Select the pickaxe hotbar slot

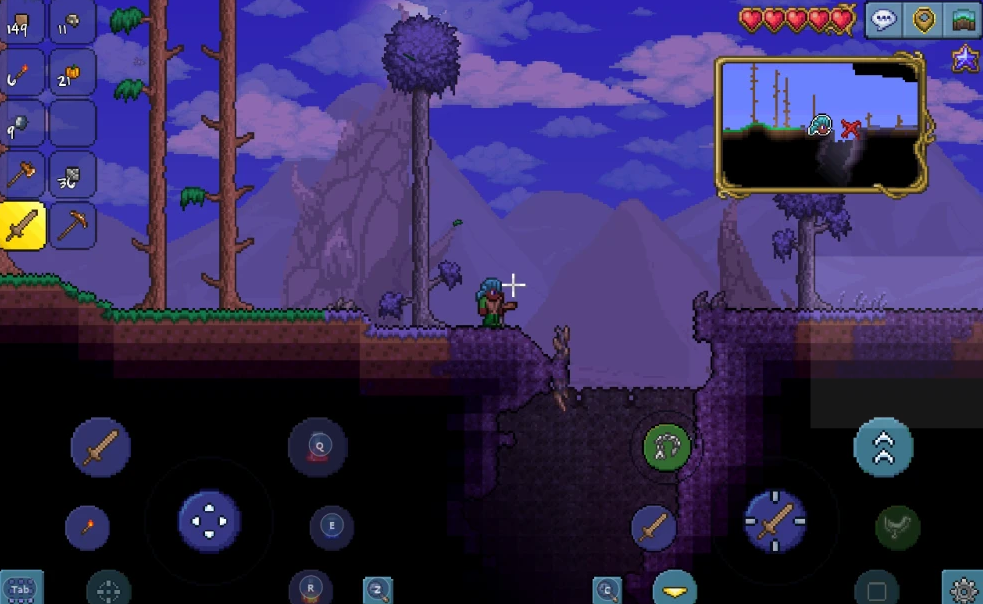(72, 226)
